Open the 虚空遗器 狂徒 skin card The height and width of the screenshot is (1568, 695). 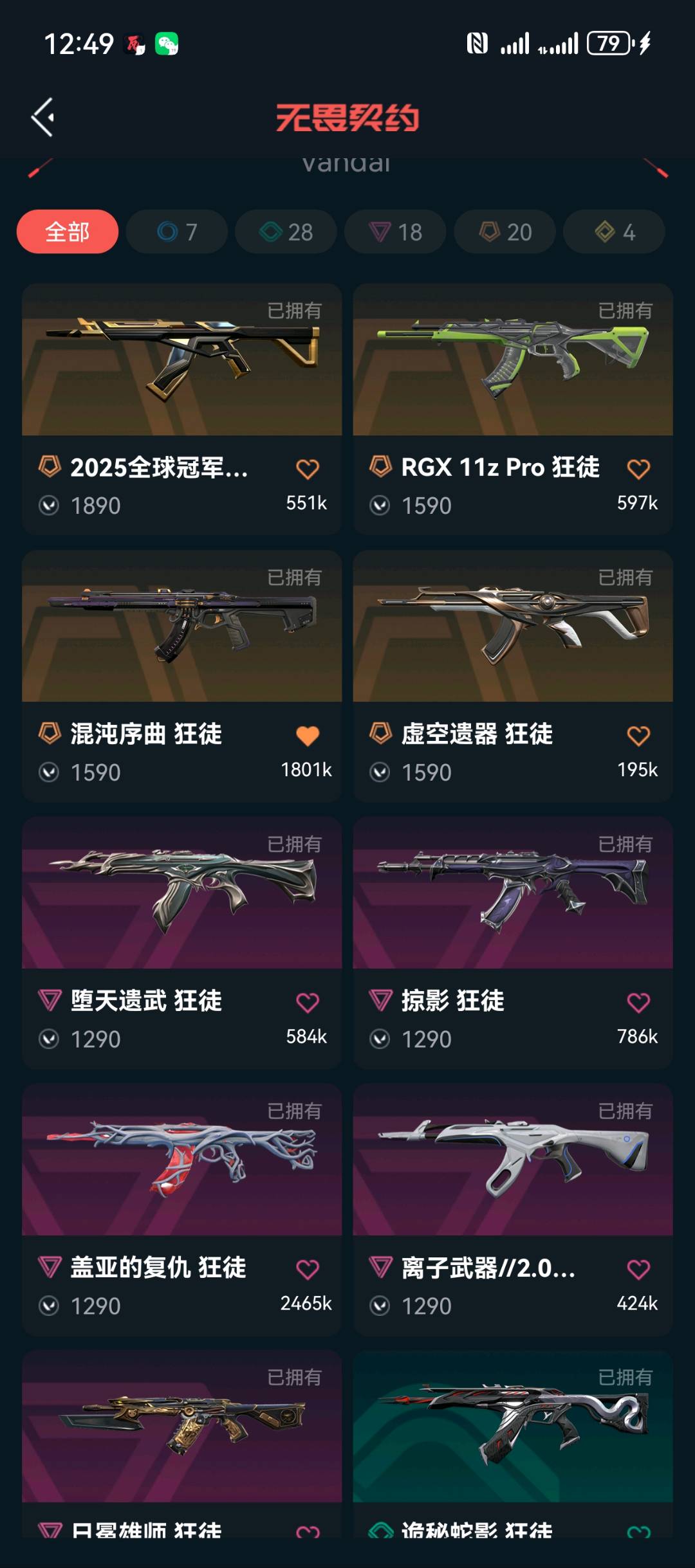tap(513, 627)
